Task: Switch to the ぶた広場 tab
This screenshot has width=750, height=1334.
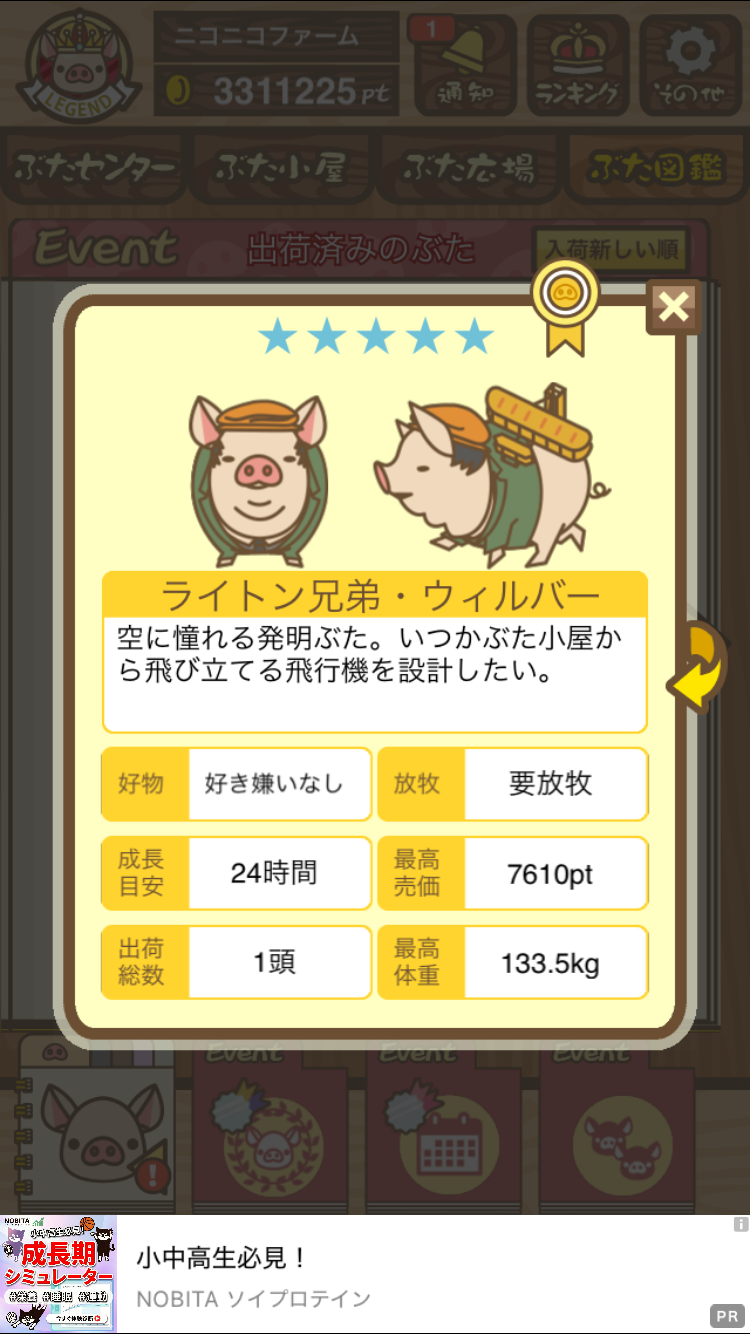Action: (x=467, y=169)
